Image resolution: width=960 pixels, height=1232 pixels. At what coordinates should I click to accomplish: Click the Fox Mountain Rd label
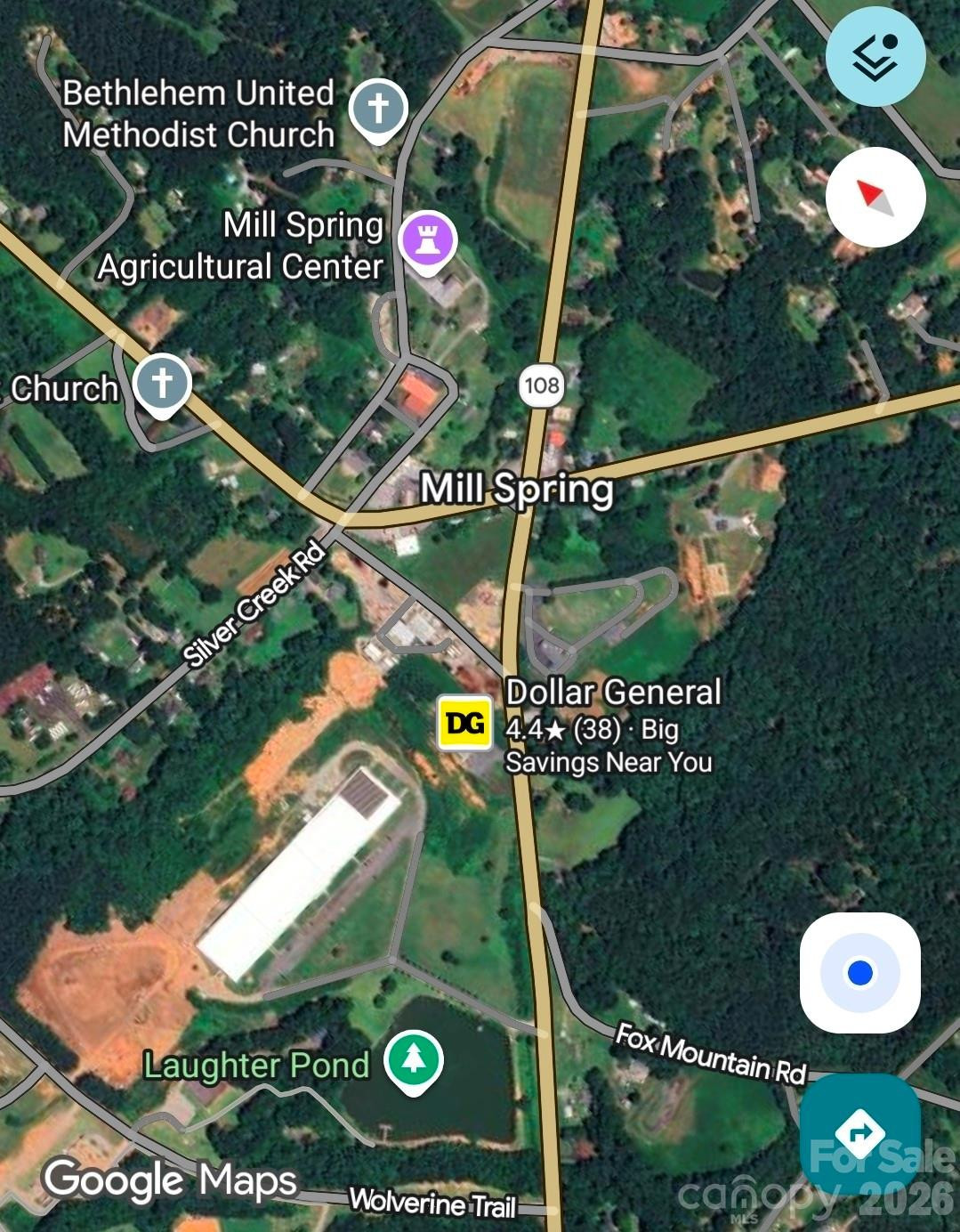711,1053
